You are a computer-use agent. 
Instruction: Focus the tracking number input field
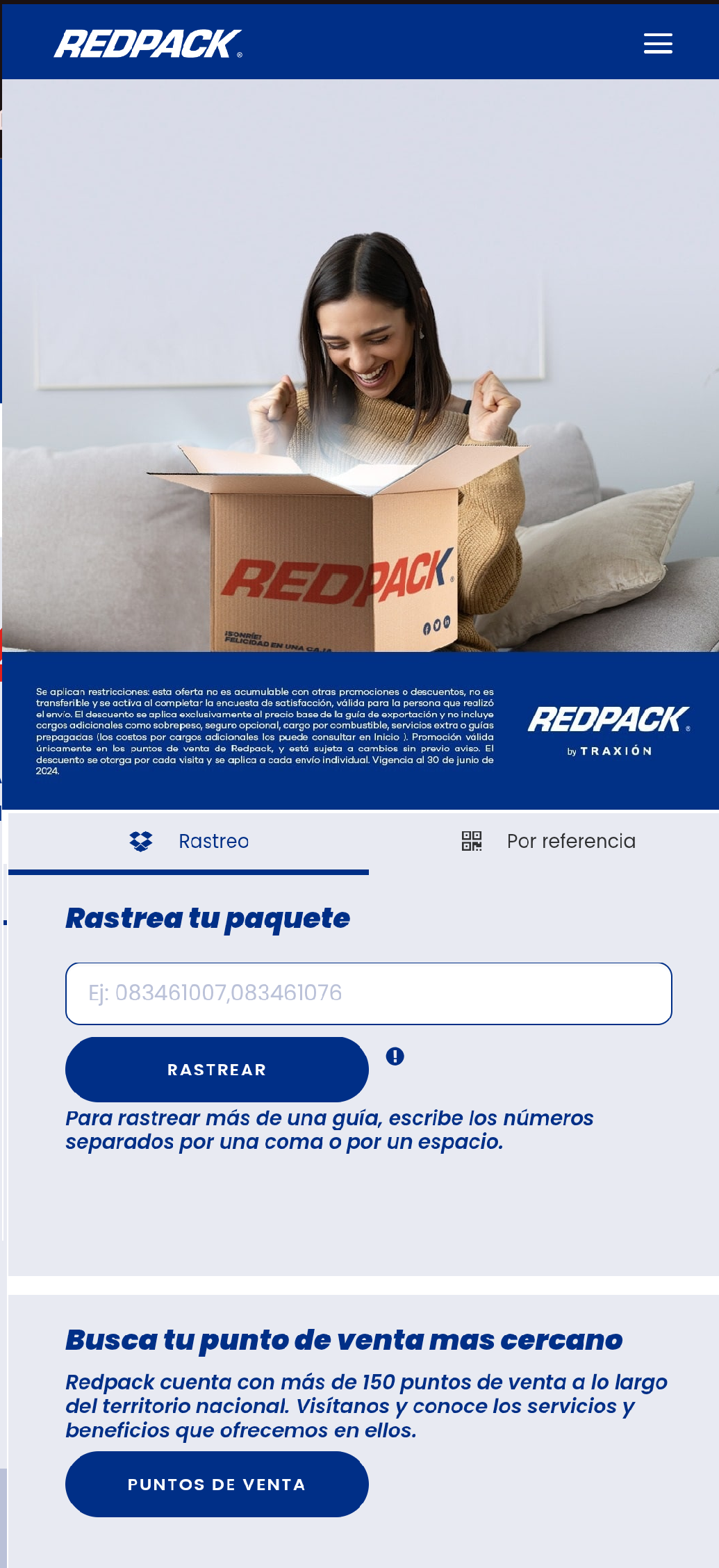[x=368, y=993]
